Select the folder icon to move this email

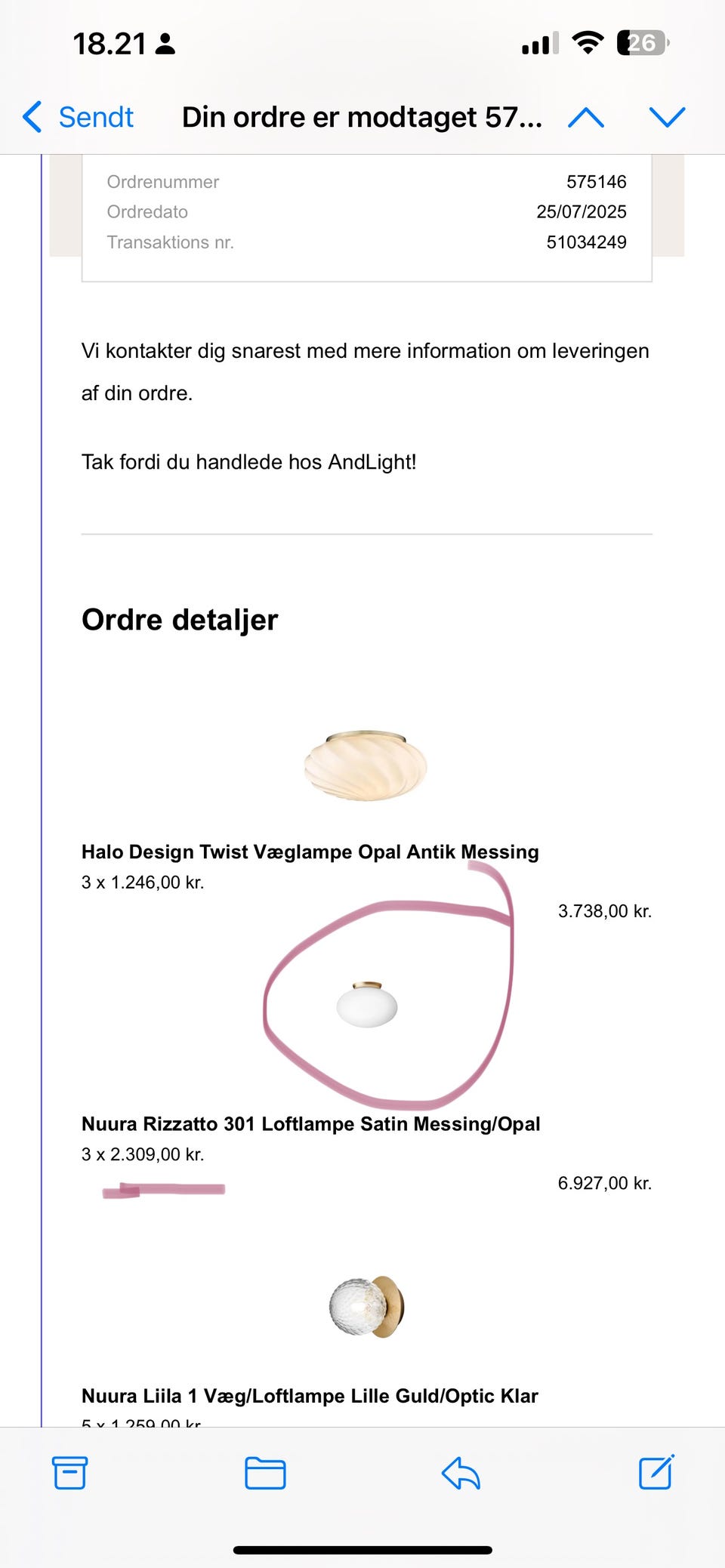[x=264, y=1471]
